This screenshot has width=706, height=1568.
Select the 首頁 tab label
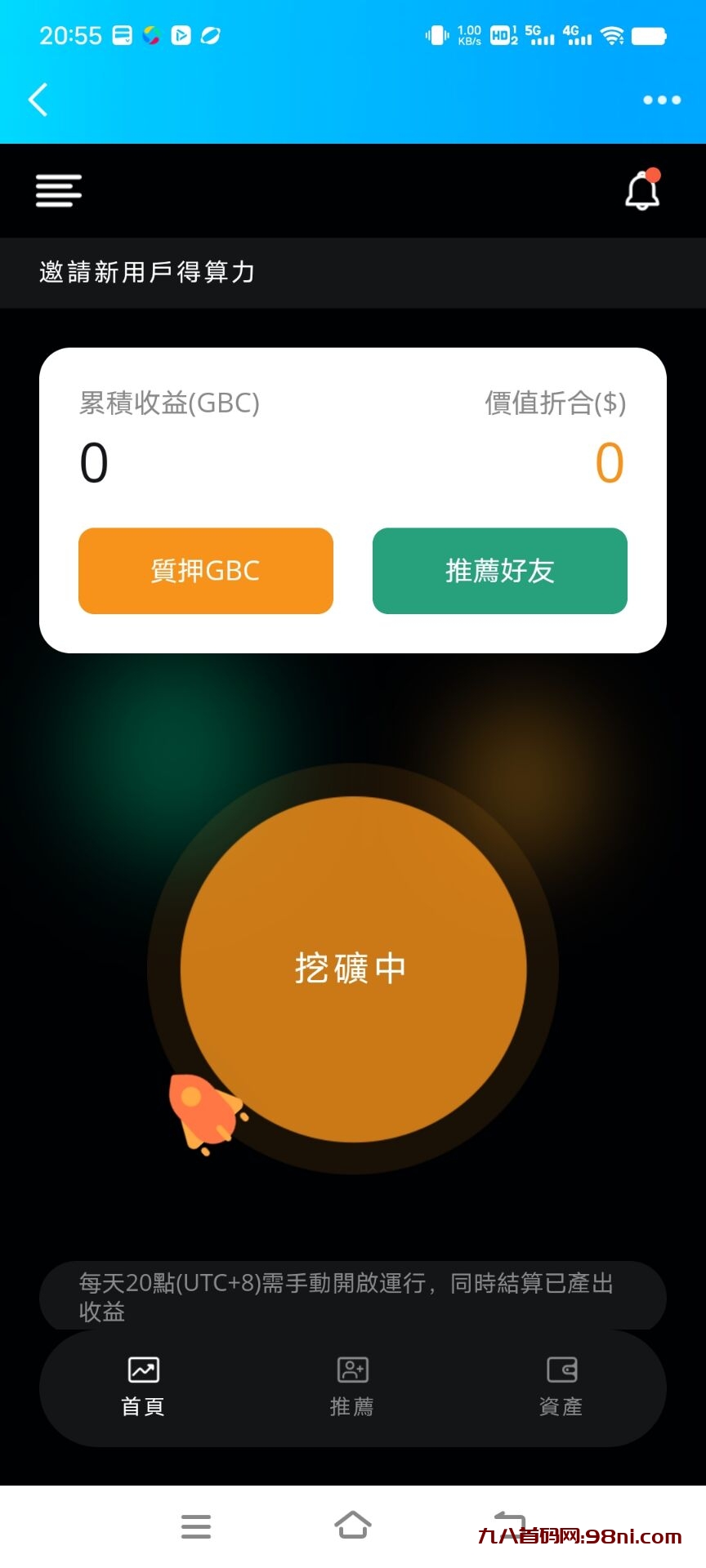[142, 1405]
